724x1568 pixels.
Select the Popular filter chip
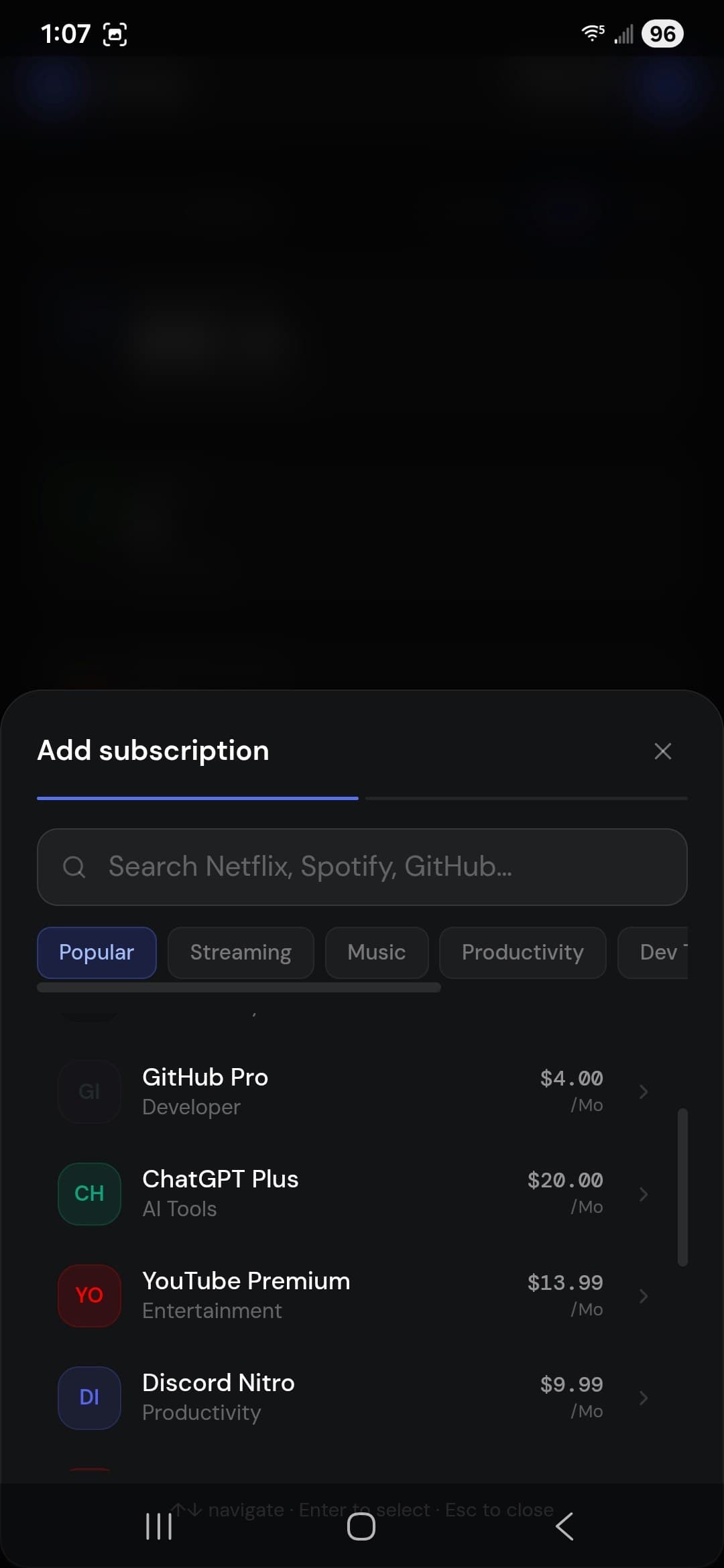point(96,952)
